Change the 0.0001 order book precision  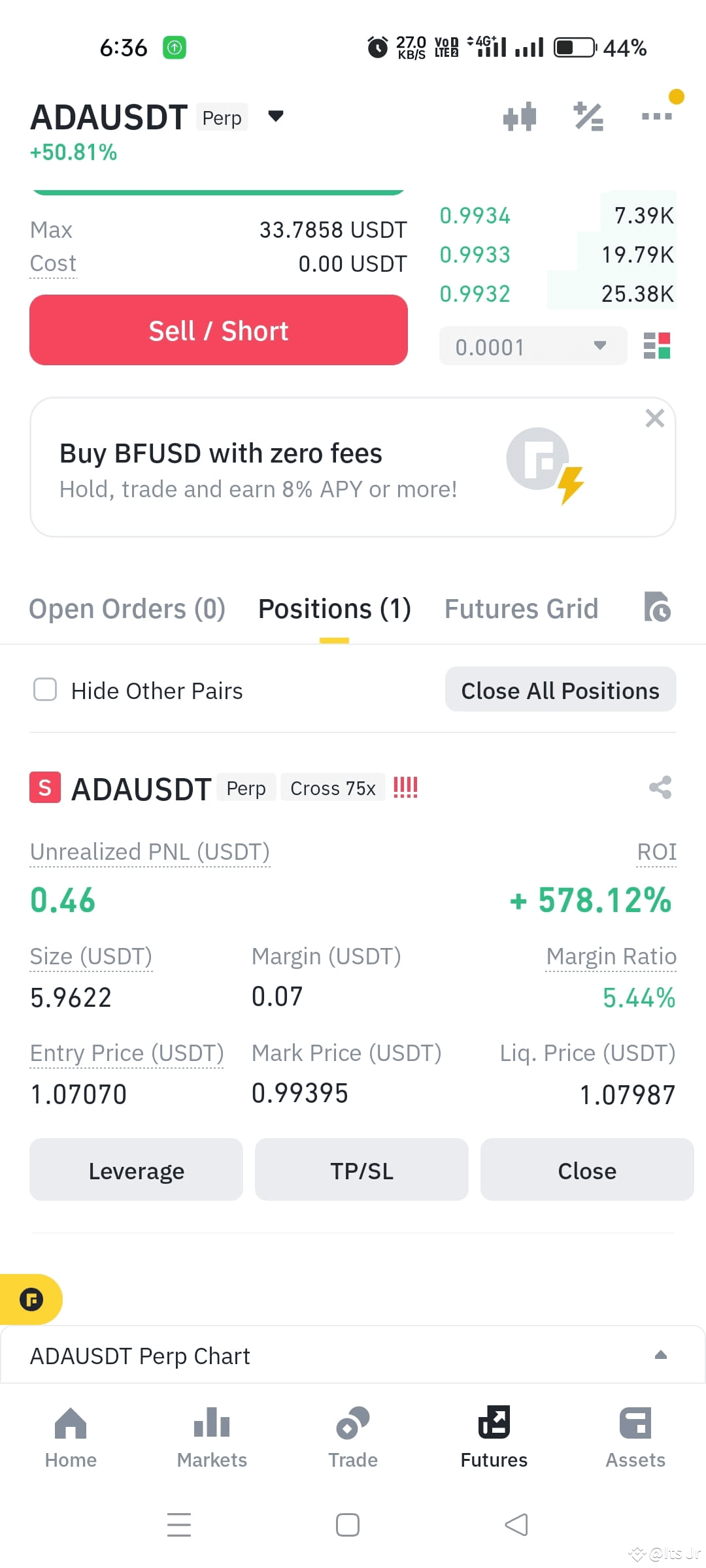coord(533,346)
